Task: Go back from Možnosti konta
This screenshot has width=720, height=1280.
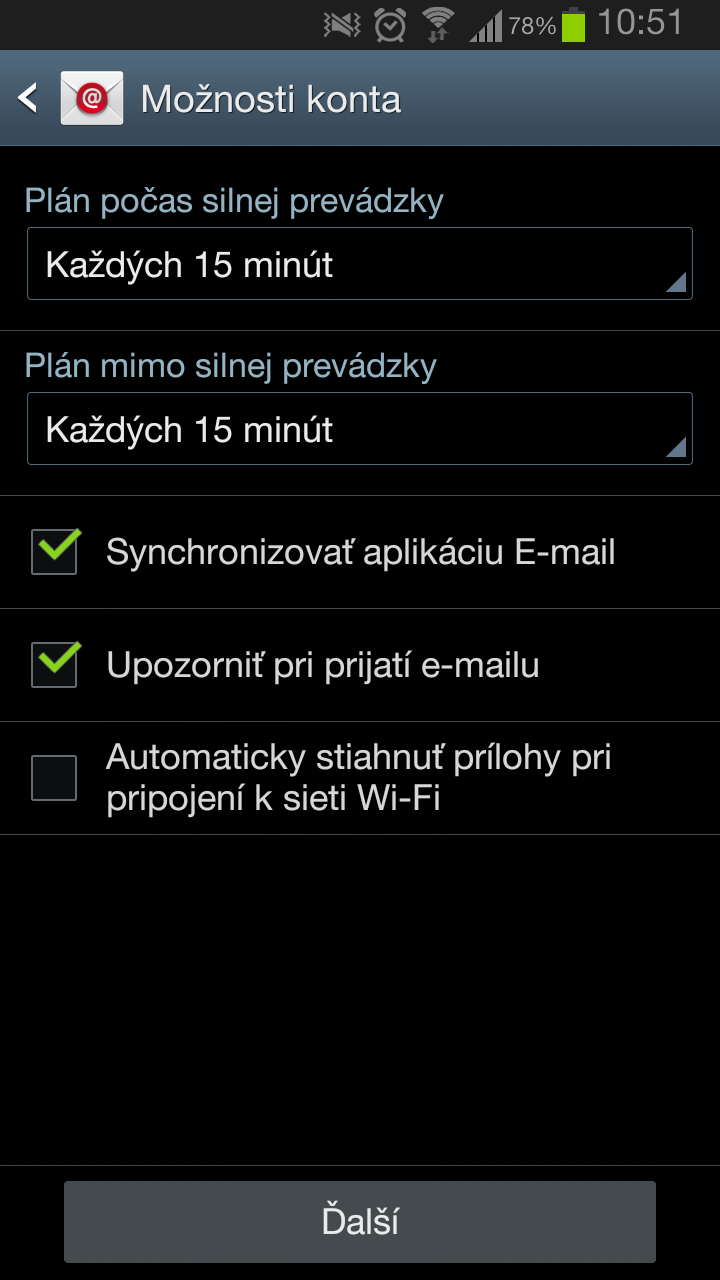Action: pyautogui.click(x=30, y=98)
